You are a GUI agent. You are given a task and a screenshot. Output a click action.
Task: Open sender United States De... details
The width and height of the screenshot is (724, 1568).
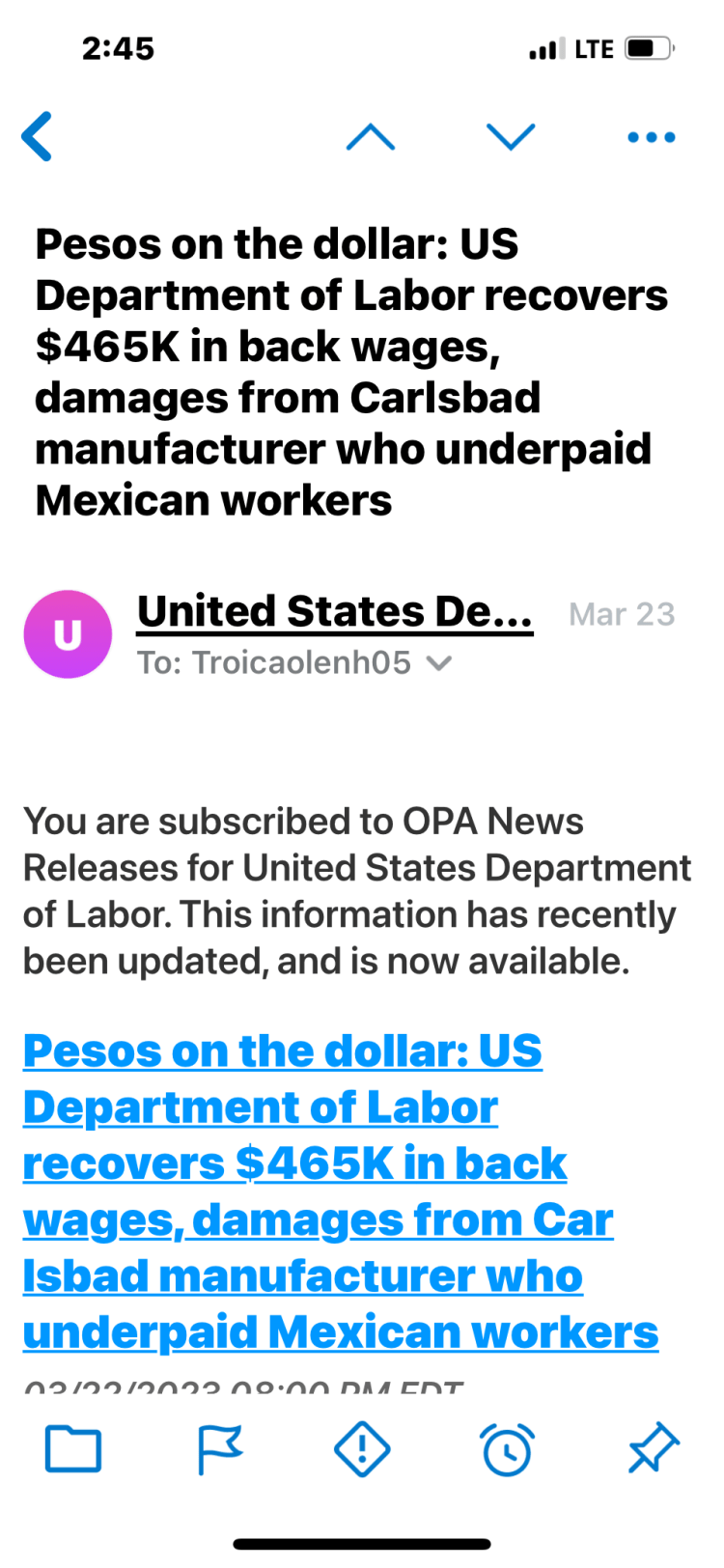334,612
